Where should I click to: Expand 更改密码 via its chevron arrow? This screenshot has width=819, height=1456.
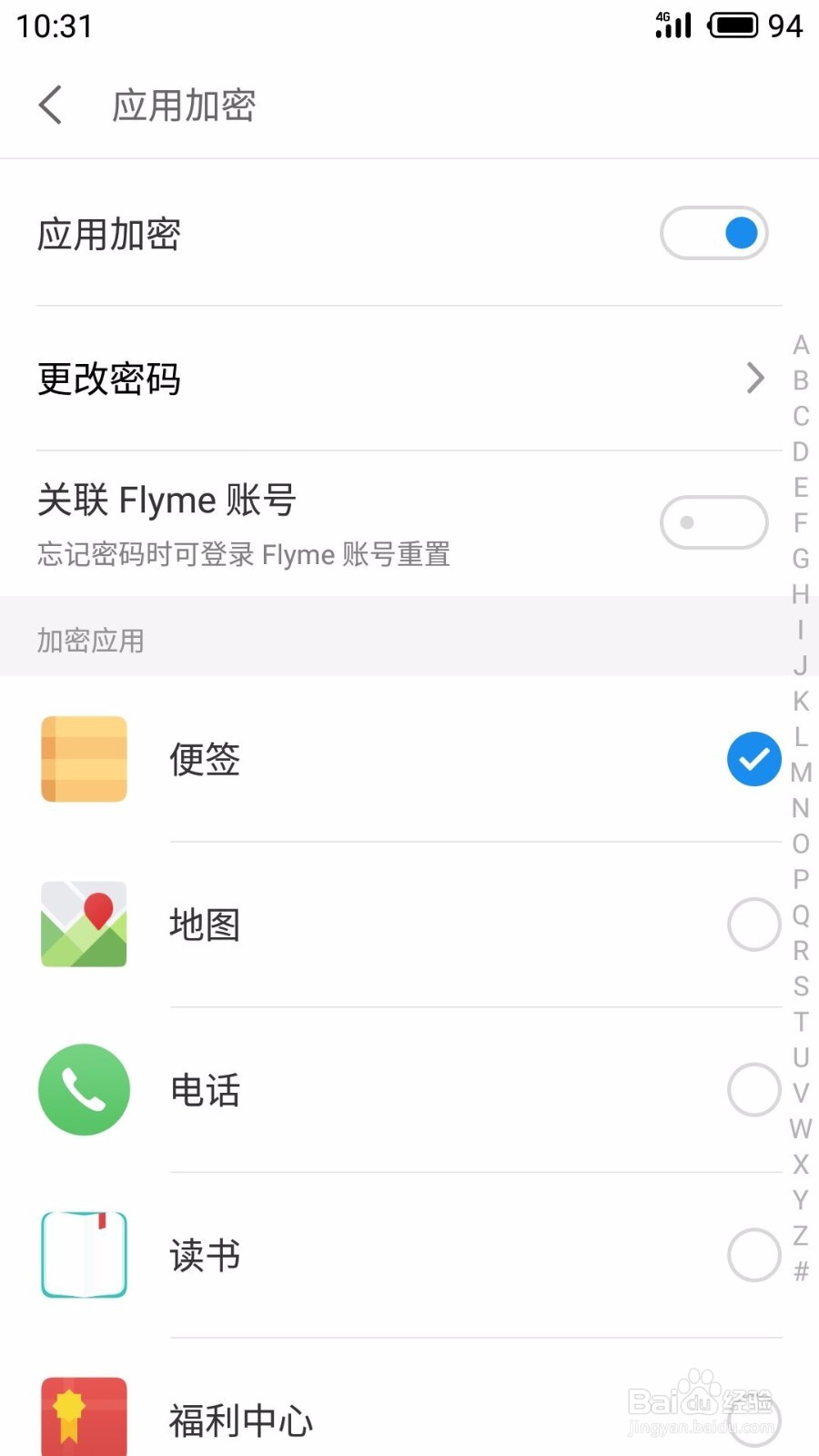pos(755,379)
